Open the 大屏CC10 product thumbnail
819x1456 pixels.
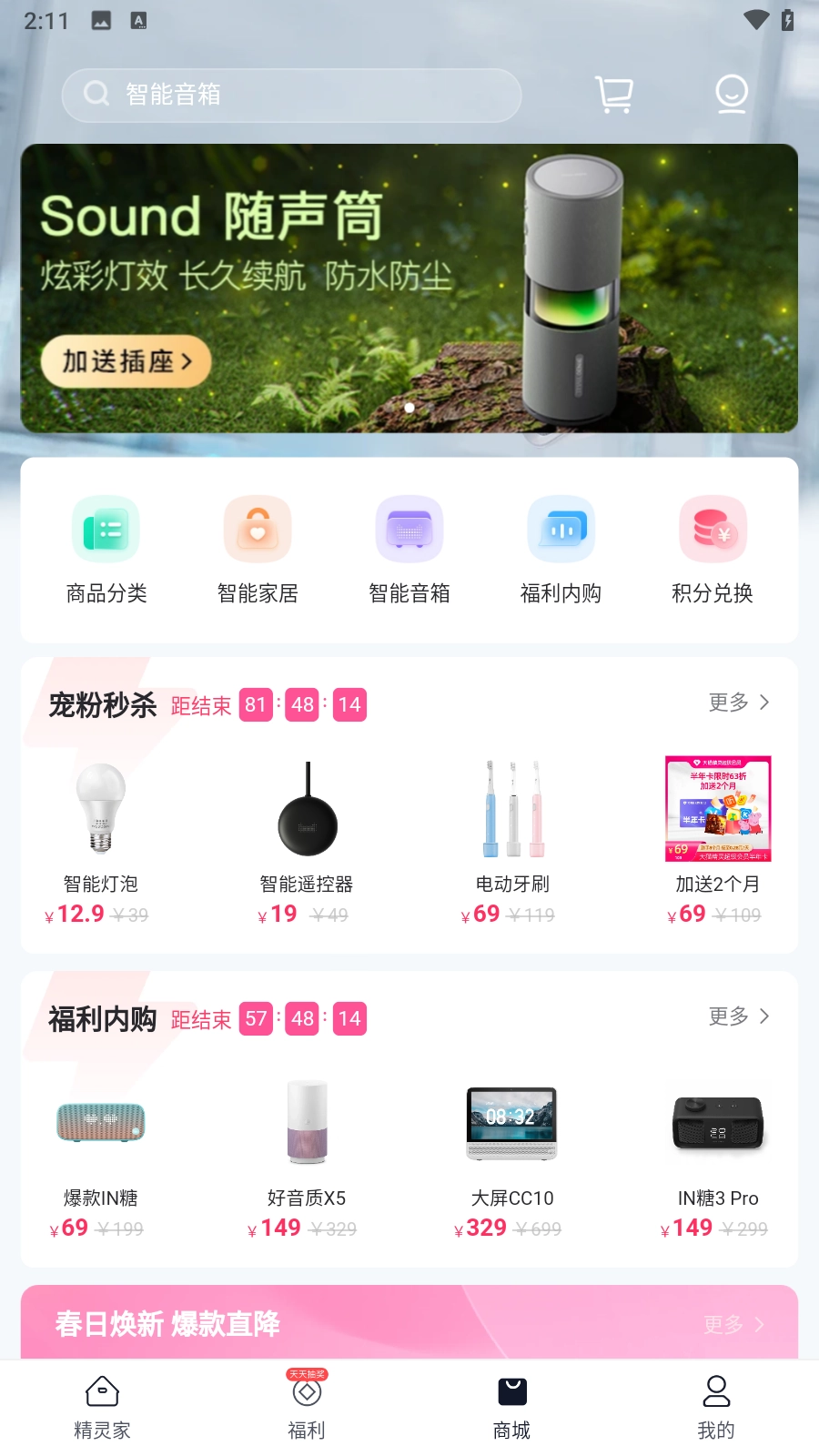point(511,1121)
